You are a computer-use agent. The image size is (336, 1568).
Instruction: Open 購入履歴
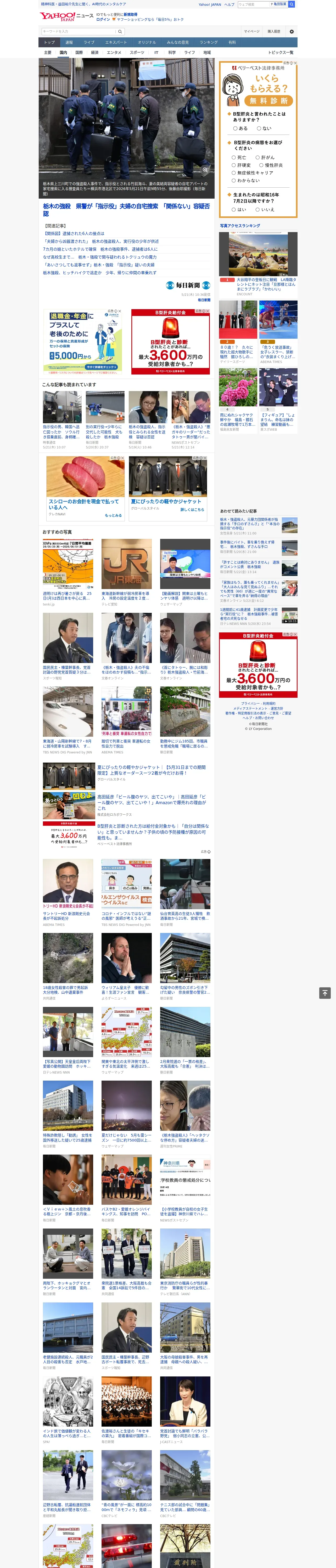(x=274, y=31)
